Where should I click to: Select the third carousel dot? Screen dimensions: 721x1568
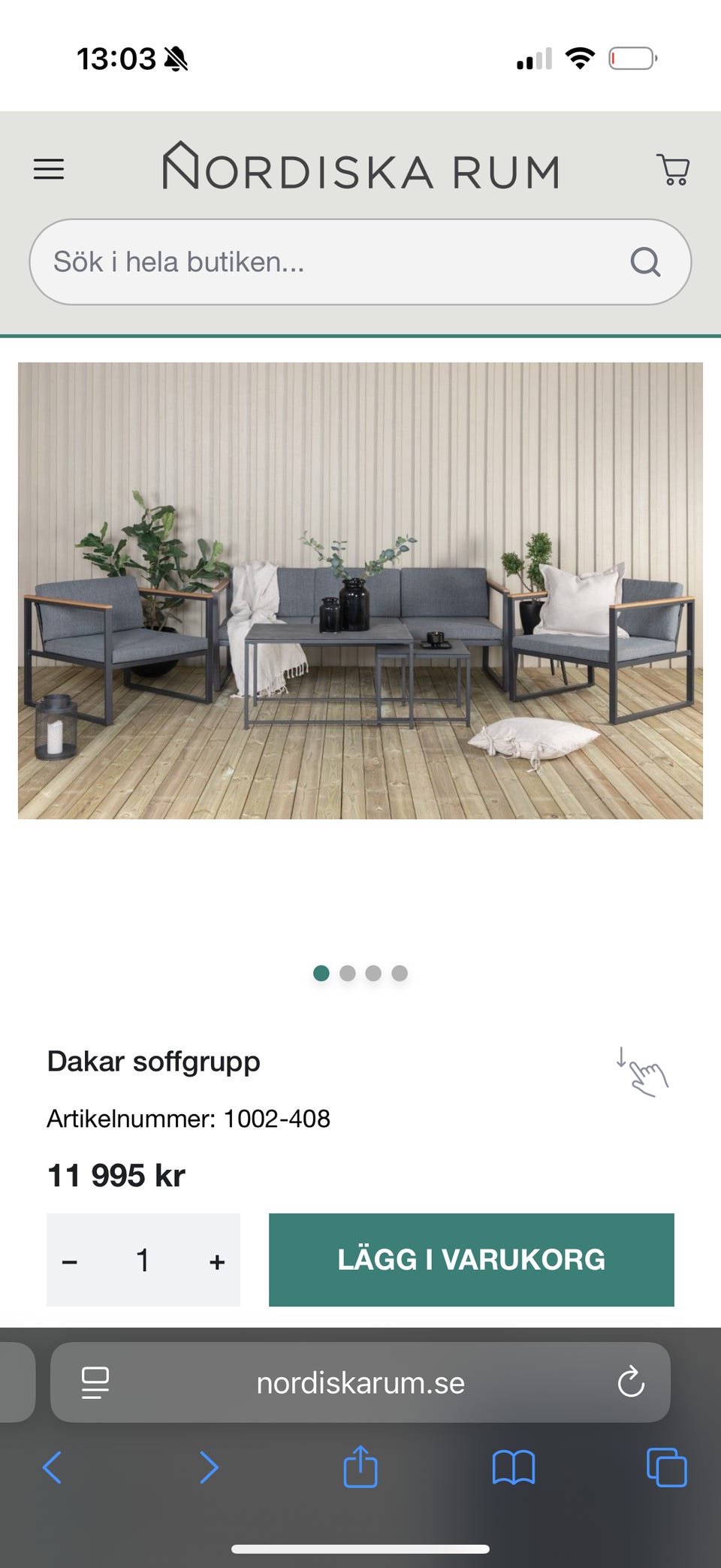click(x=373, y=973)
